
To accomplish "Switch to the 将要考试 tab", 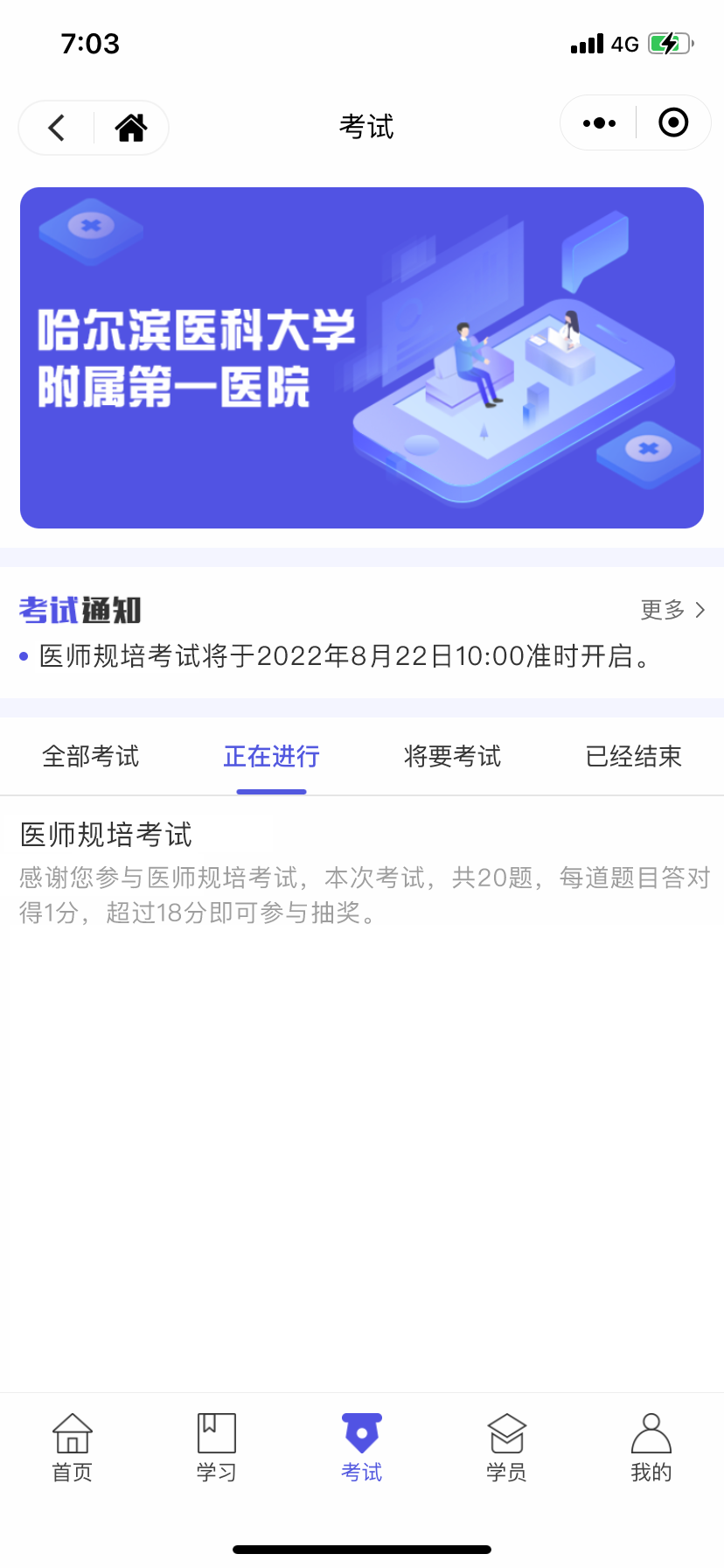I will point(452,757).
